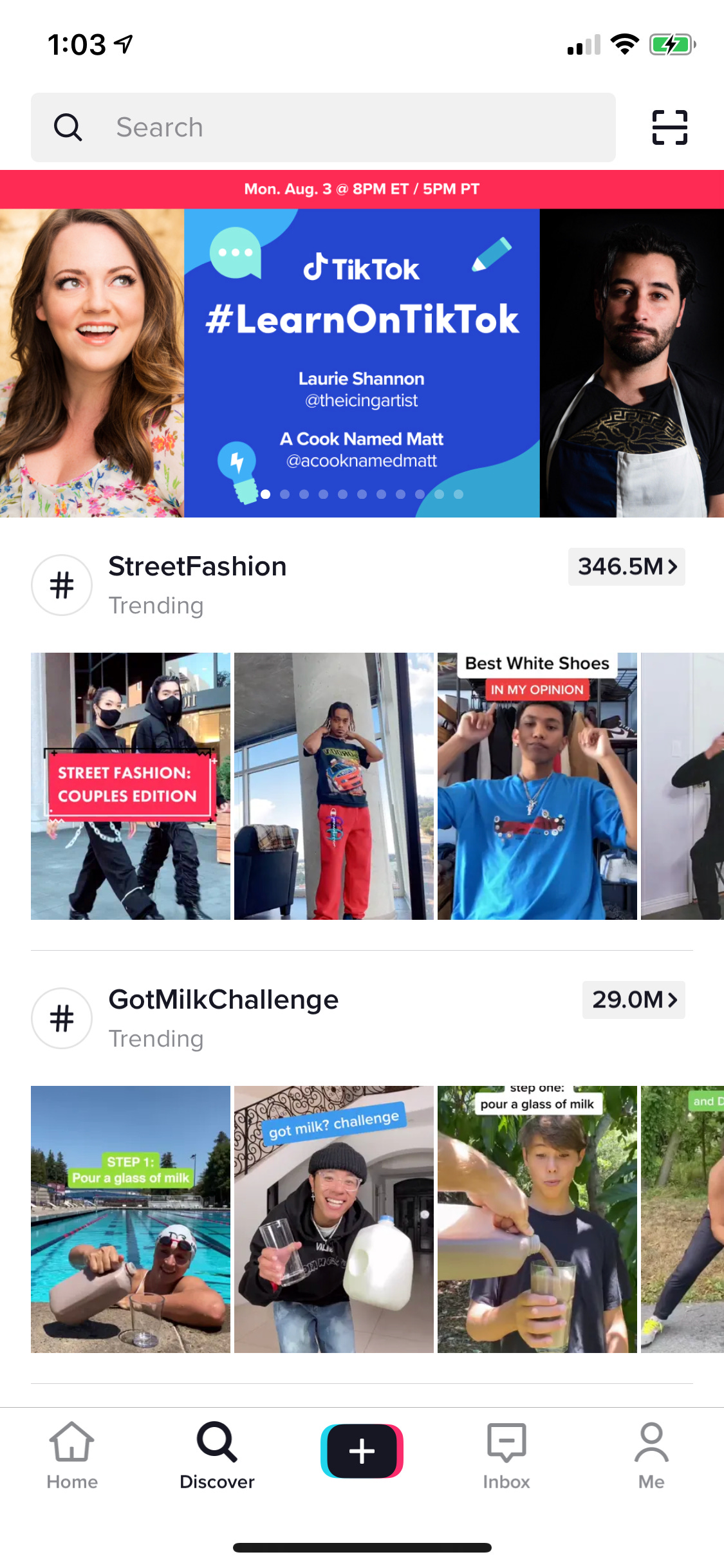Select the Discover tab

pos(217,1455)
